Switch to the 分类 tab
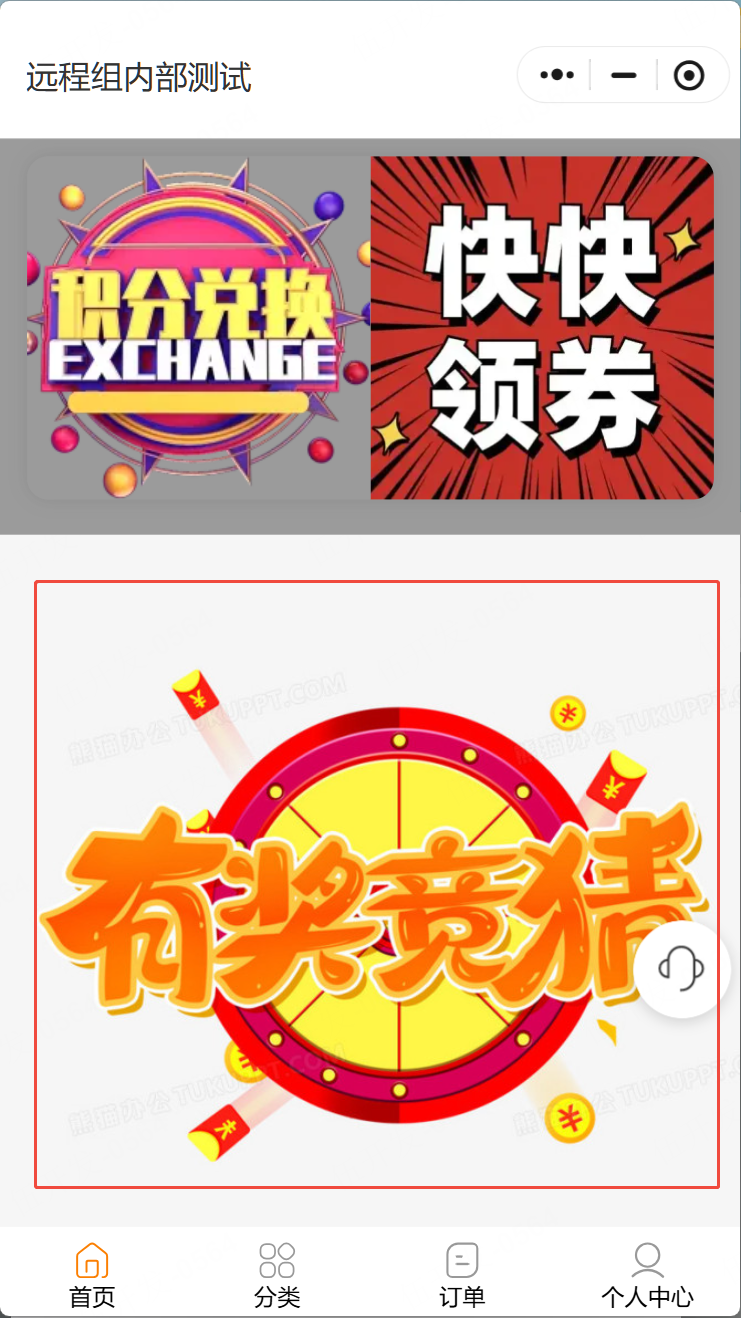The image size is (741, 1318). [277, 1275]
